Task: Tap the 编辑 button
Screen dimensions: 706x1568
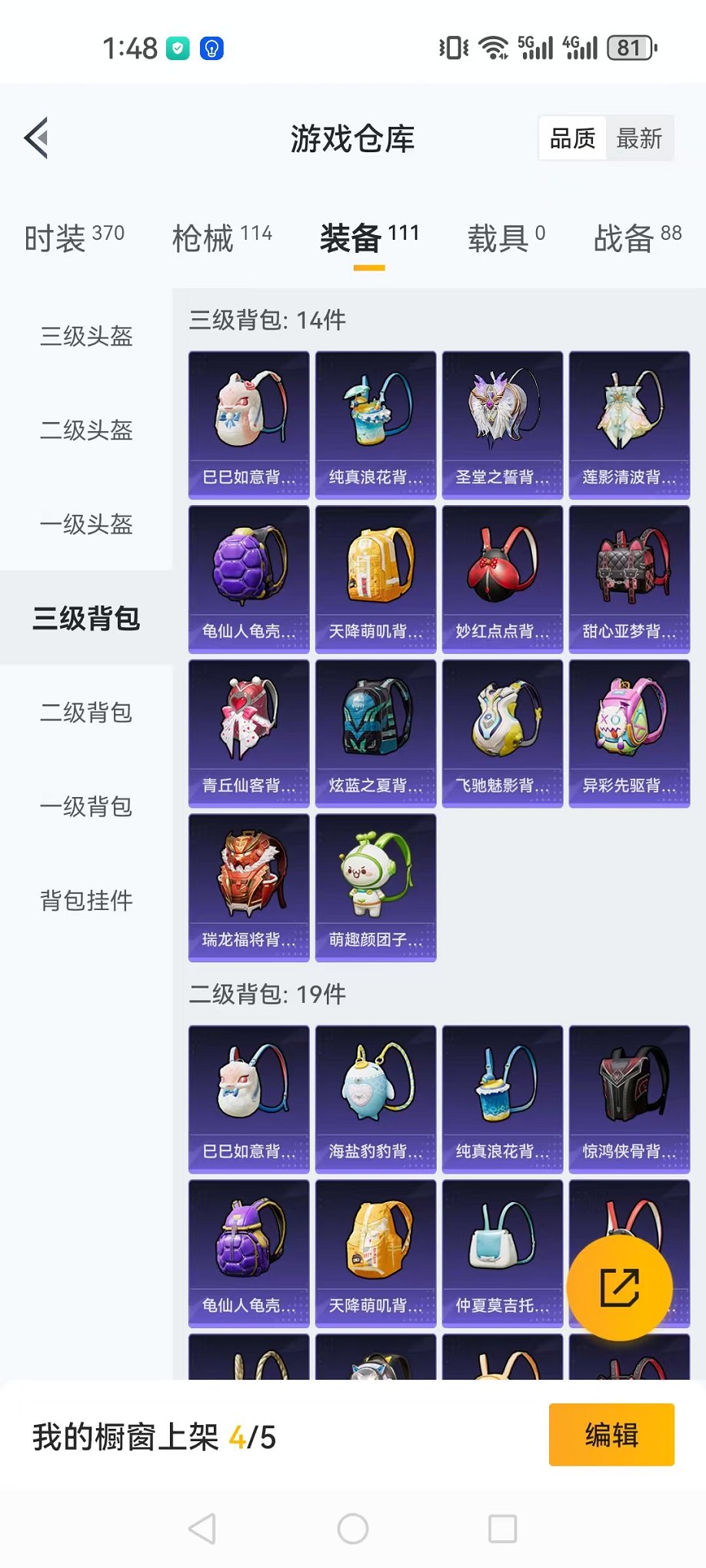Action: [611, 1434]
